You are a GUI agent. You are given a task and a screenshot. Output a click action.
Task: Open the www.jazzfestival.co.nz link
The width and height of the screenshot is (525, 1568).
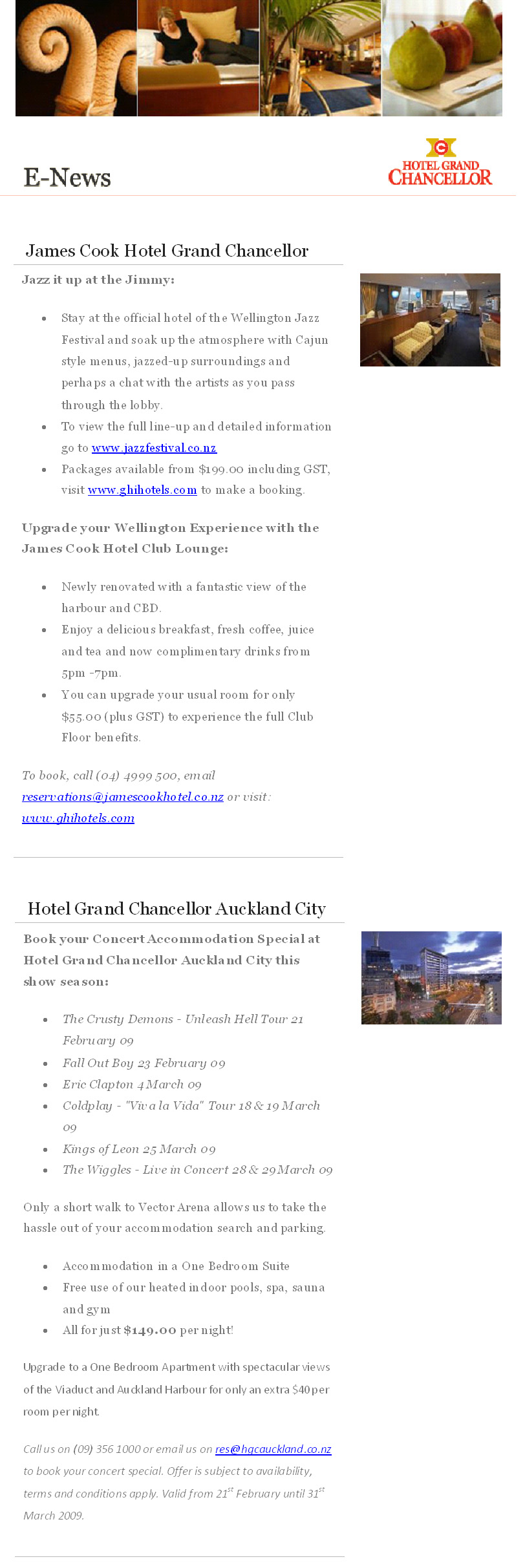[x=154, y=448]
